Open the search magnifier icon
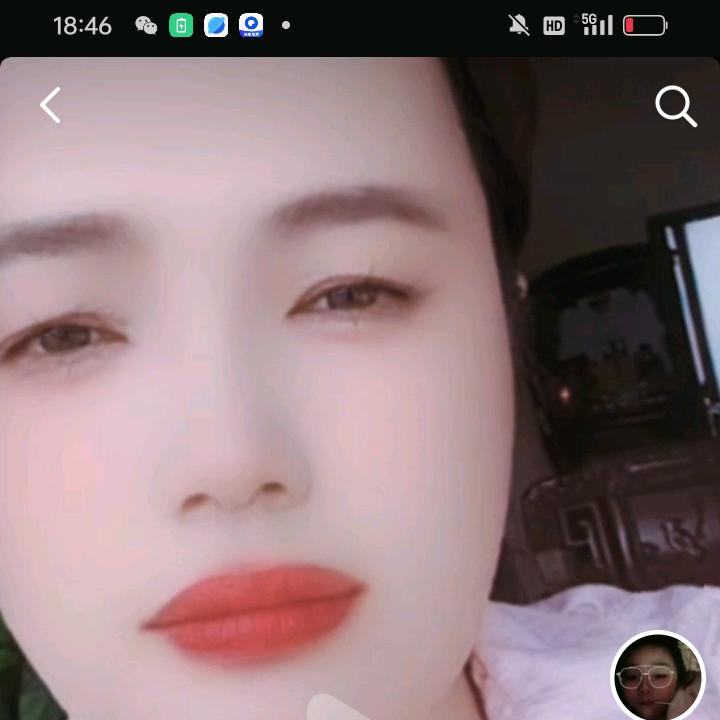720x720 pixels. [x=676, y=106]
